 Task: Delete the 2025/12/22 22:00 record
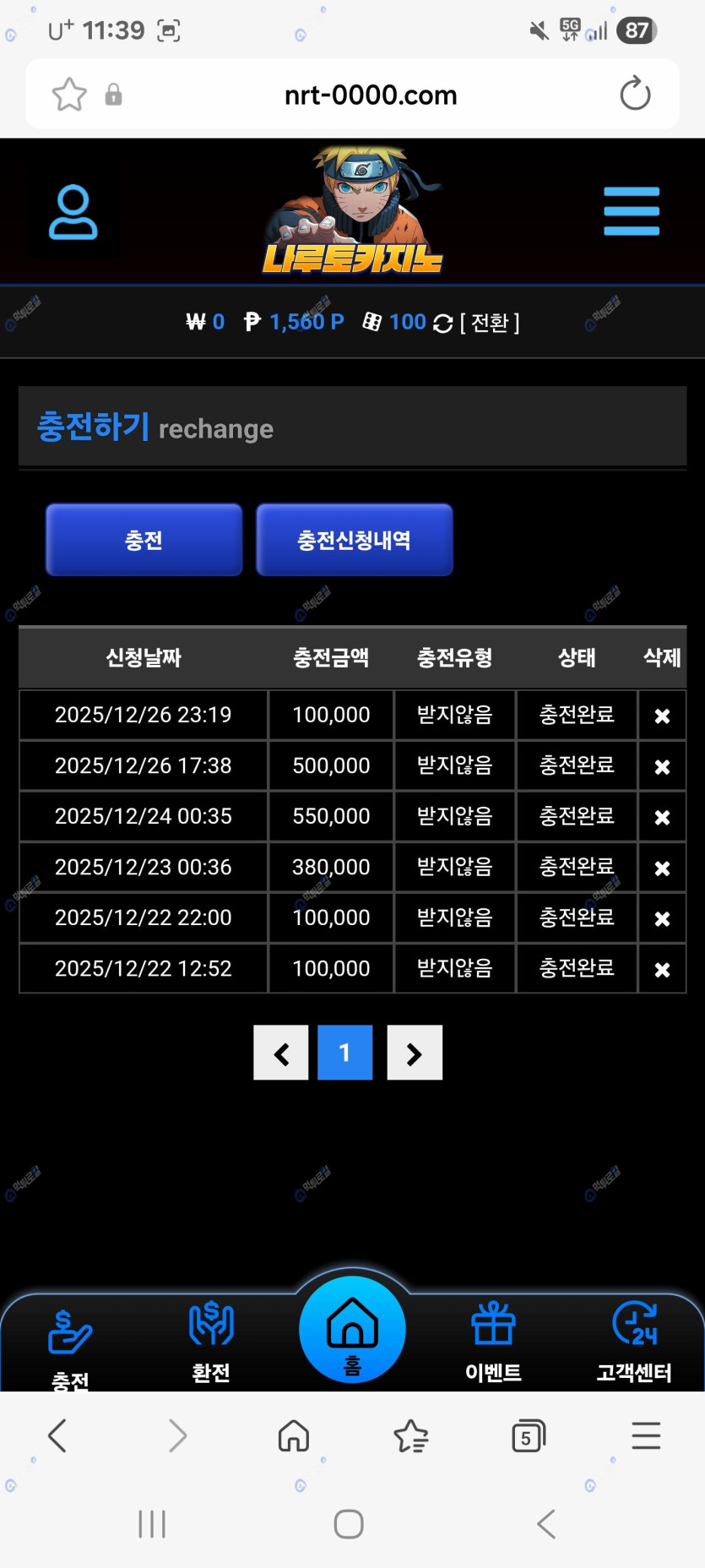tap(662, 918)
